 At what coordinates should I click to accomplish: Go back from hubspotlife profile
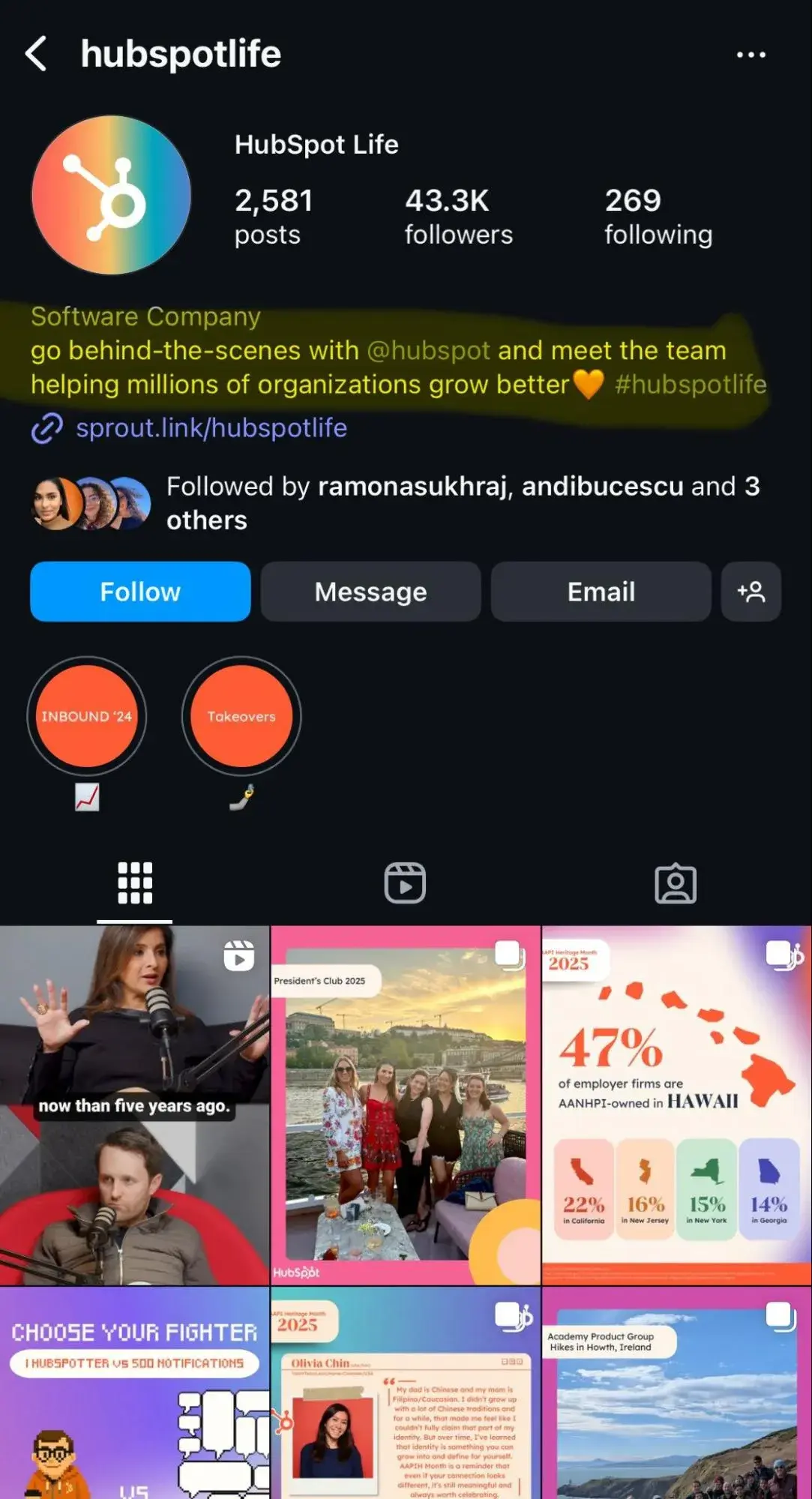click(x=36, y=54)
